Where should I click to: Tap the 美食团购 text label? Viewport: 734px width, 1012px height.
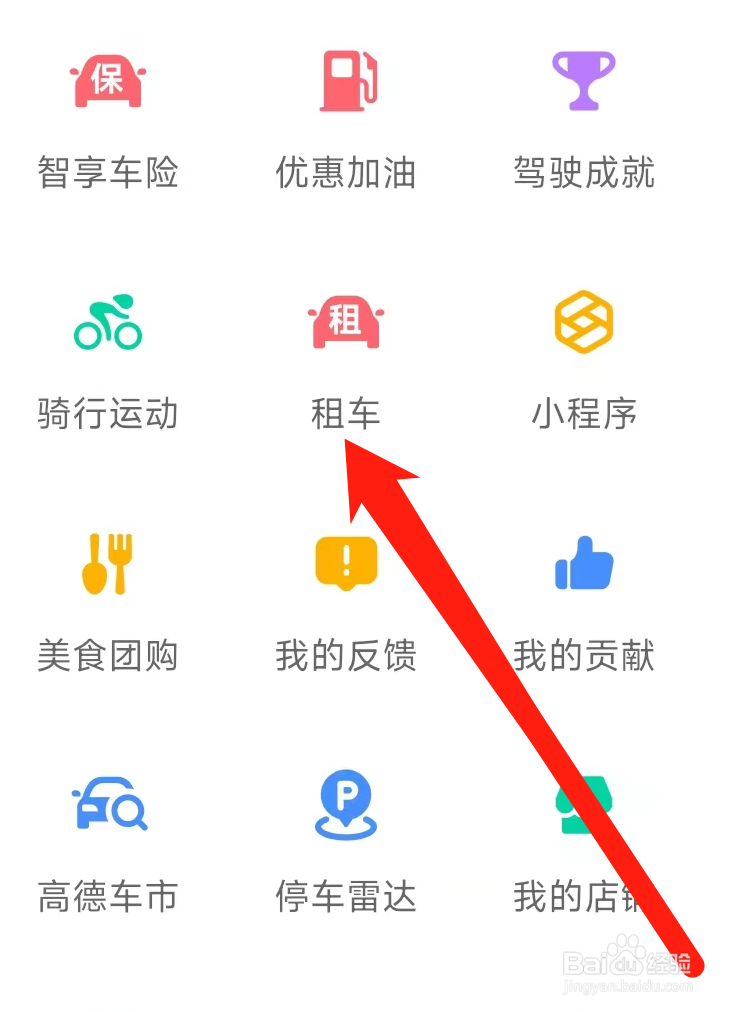pyautogui.click(x=107, y=656)
